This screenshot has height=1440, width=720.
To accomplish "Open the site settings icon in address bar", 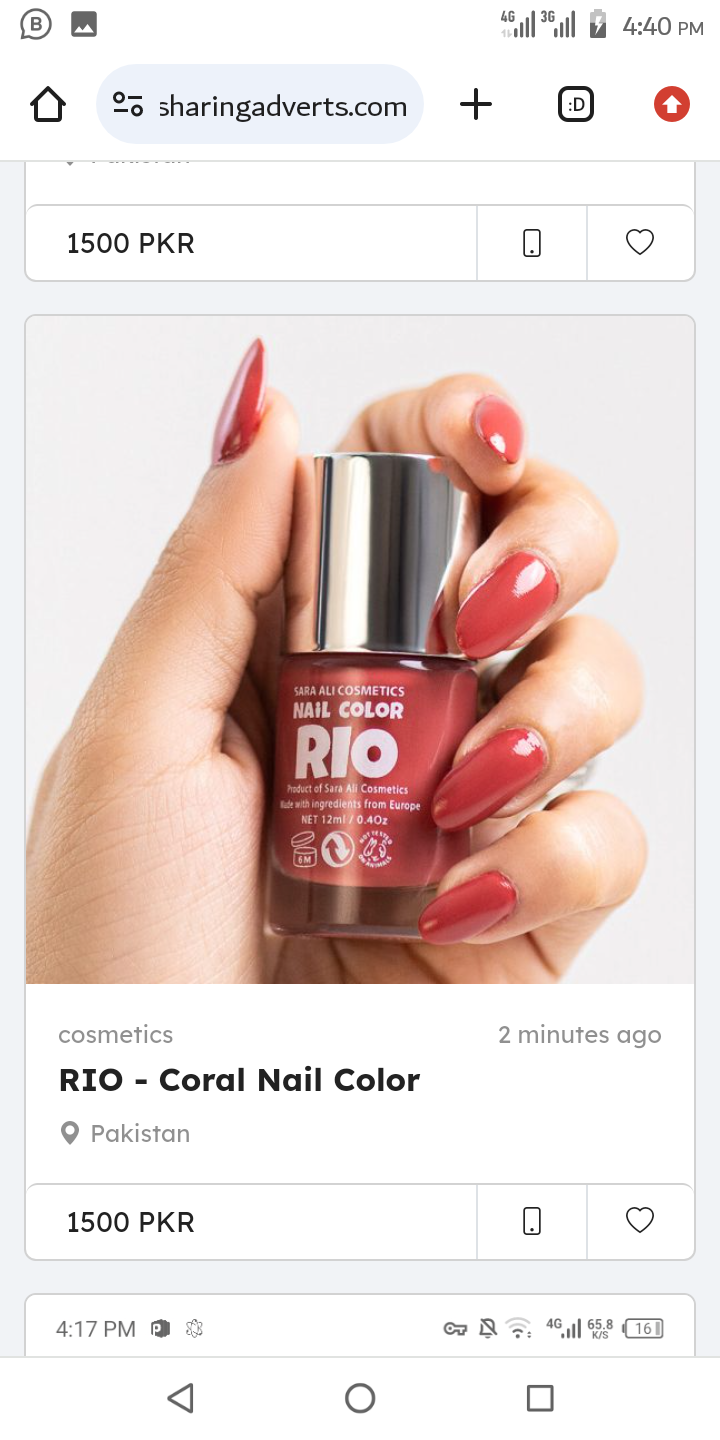I will click(x=128, y=105).
